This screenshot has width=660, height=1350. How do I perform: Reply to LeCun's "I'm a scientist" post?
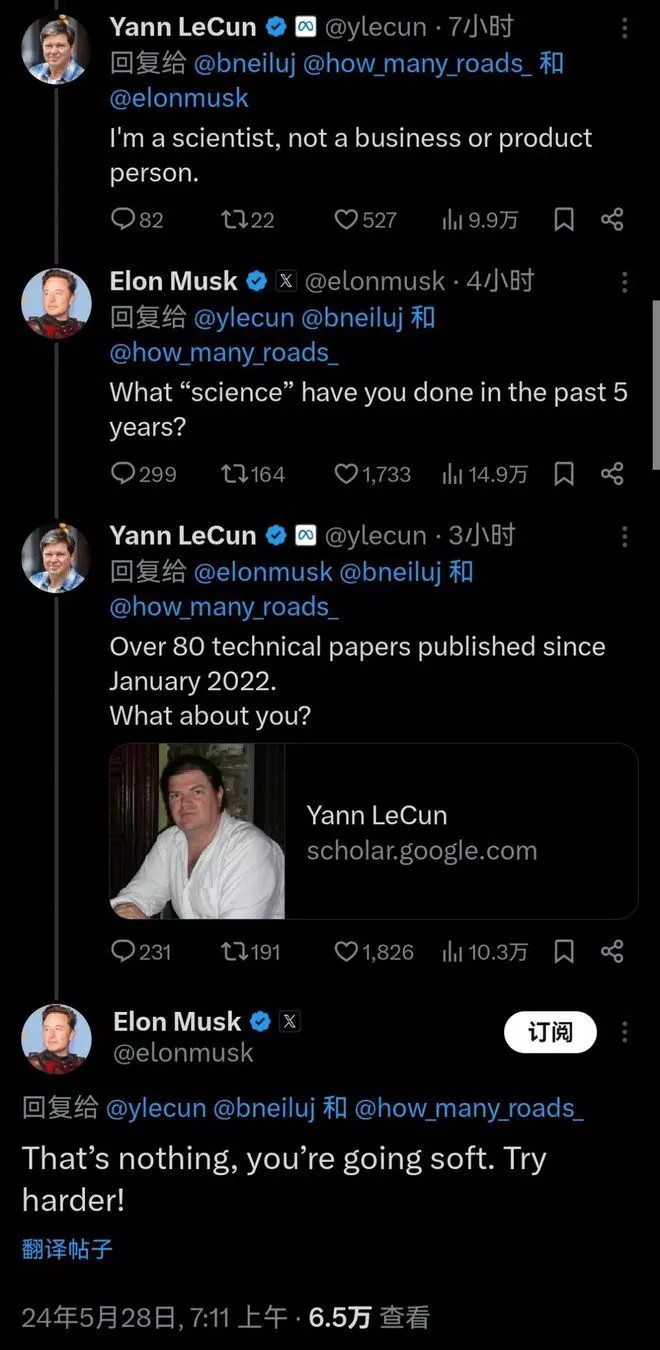pyautogui.click(x=137, y=219)
